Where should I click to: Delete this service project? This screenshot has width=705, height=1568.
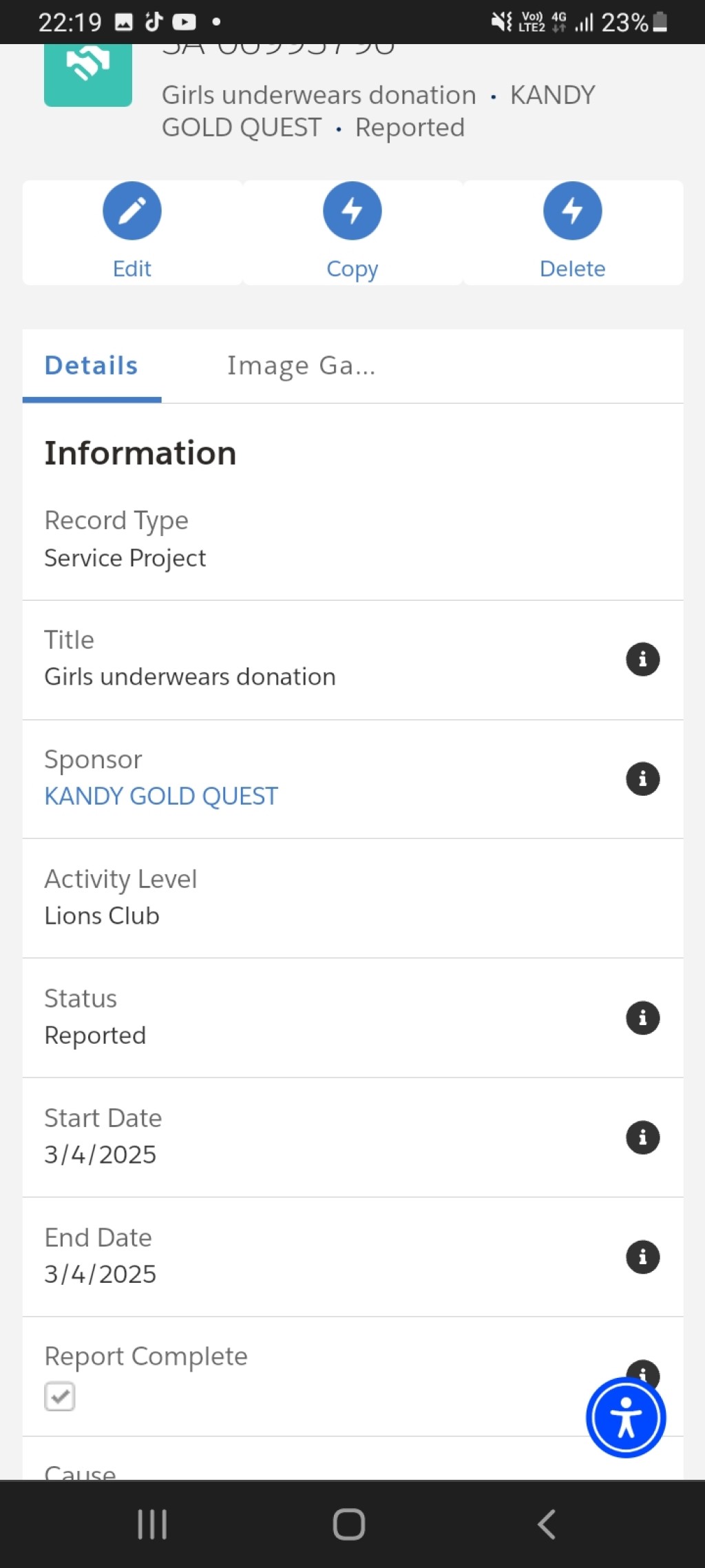(x=573, y=232)
